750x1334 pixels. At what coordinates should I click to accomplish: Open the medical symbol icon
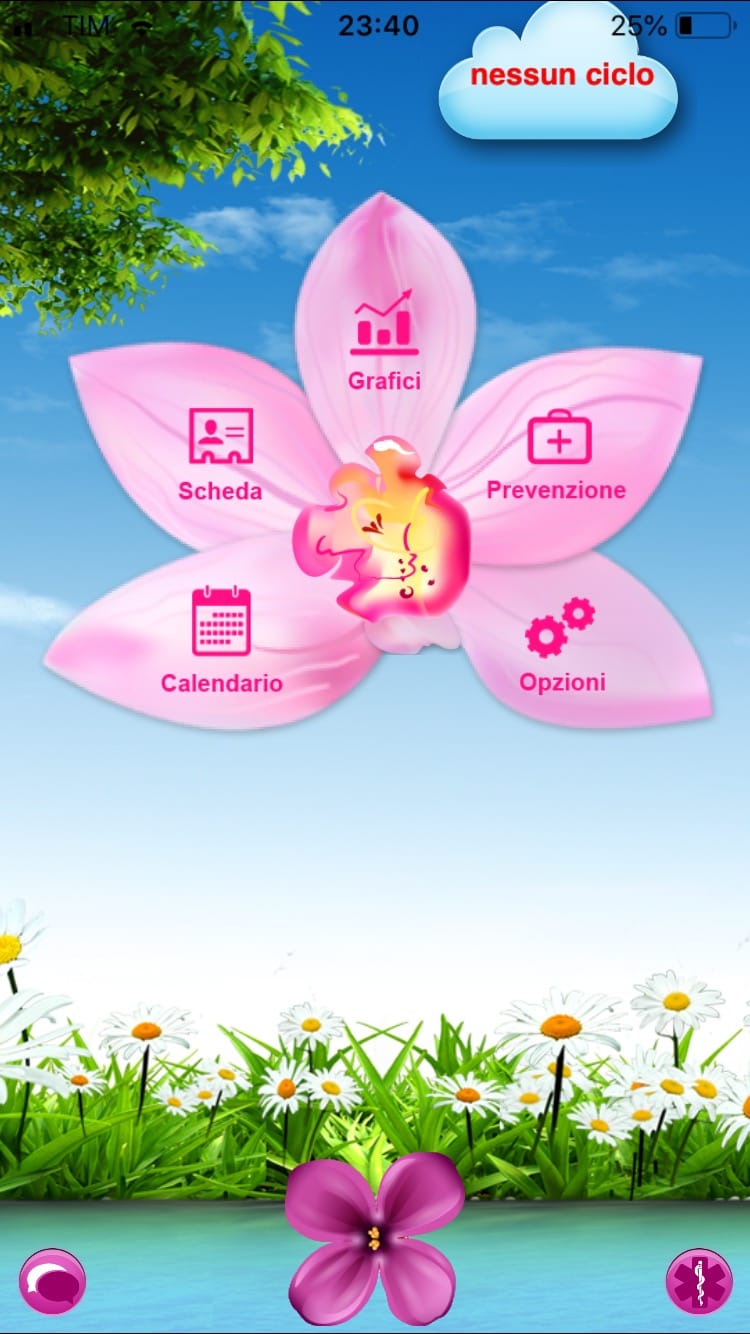click(699, 1281)
